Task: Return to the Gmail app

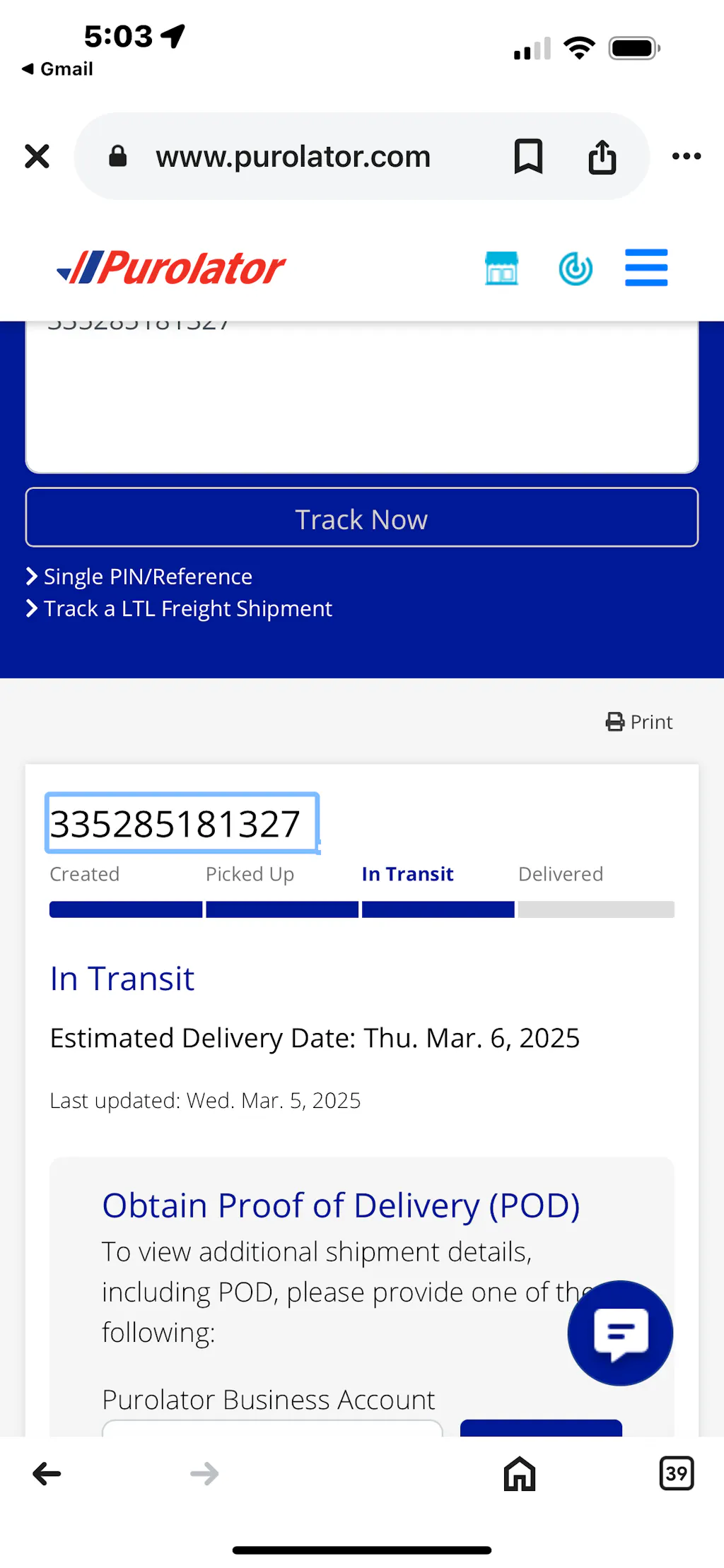Action: [x=58, y=69]
